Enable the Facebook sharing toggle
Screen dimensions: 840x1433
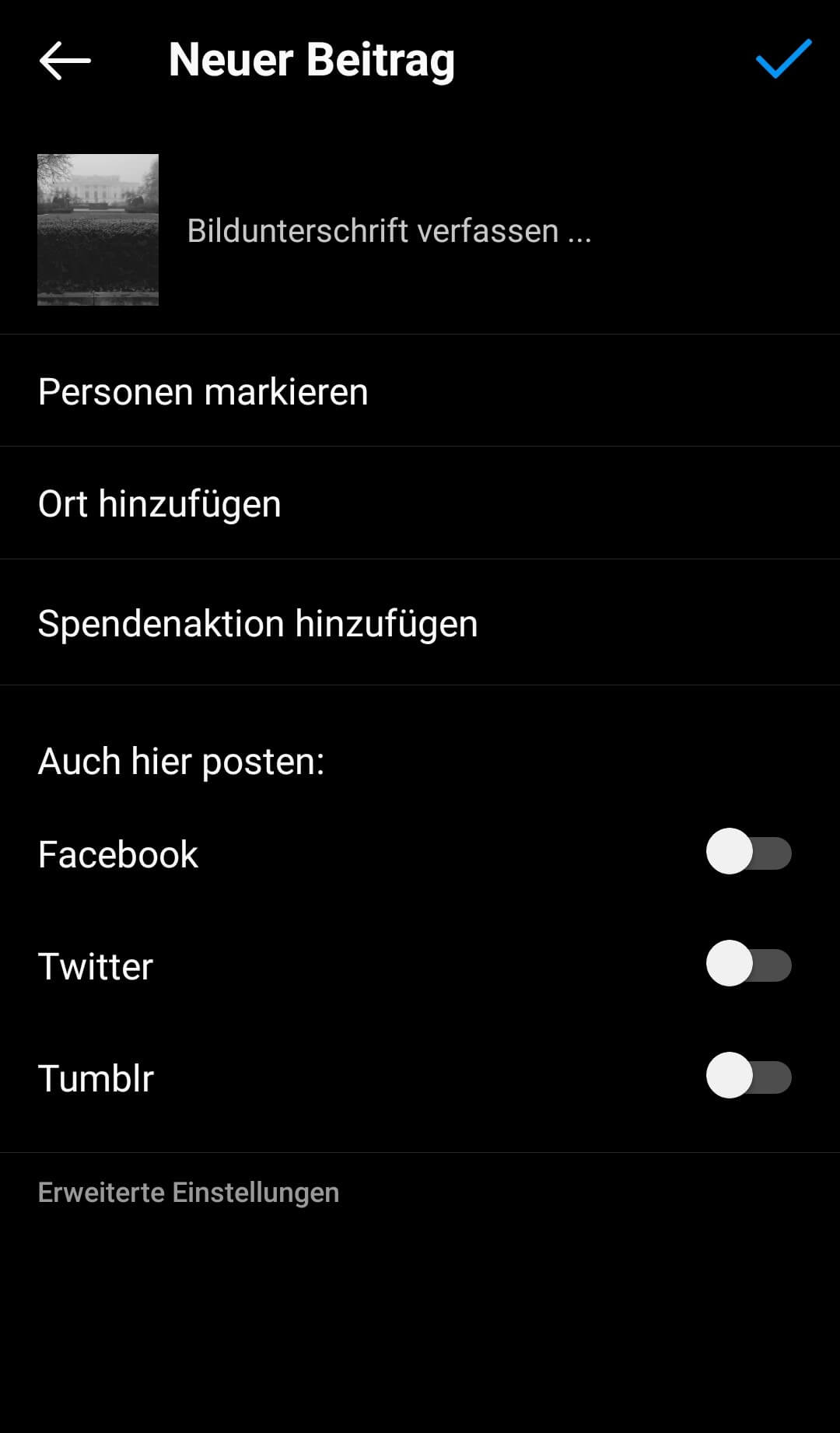point(749,852)
